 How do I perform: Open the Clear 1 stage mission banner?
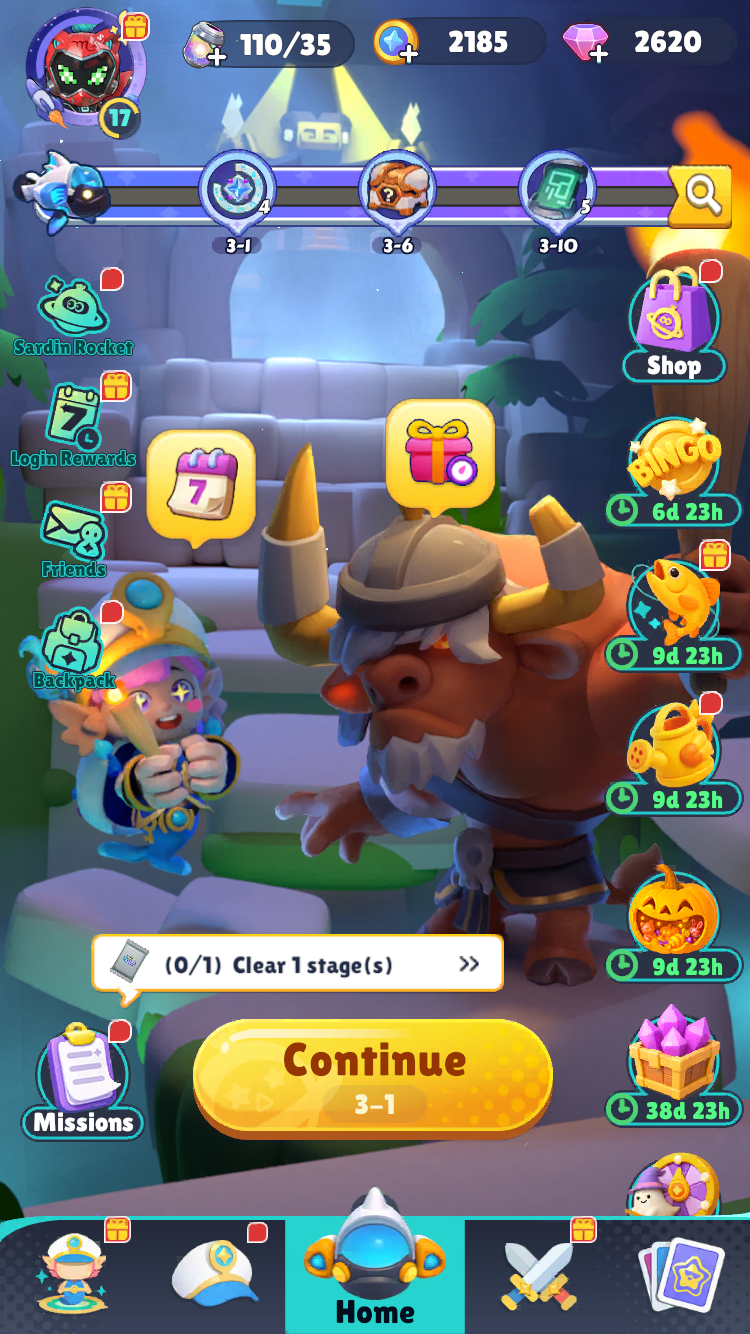[x=298, y=964]
